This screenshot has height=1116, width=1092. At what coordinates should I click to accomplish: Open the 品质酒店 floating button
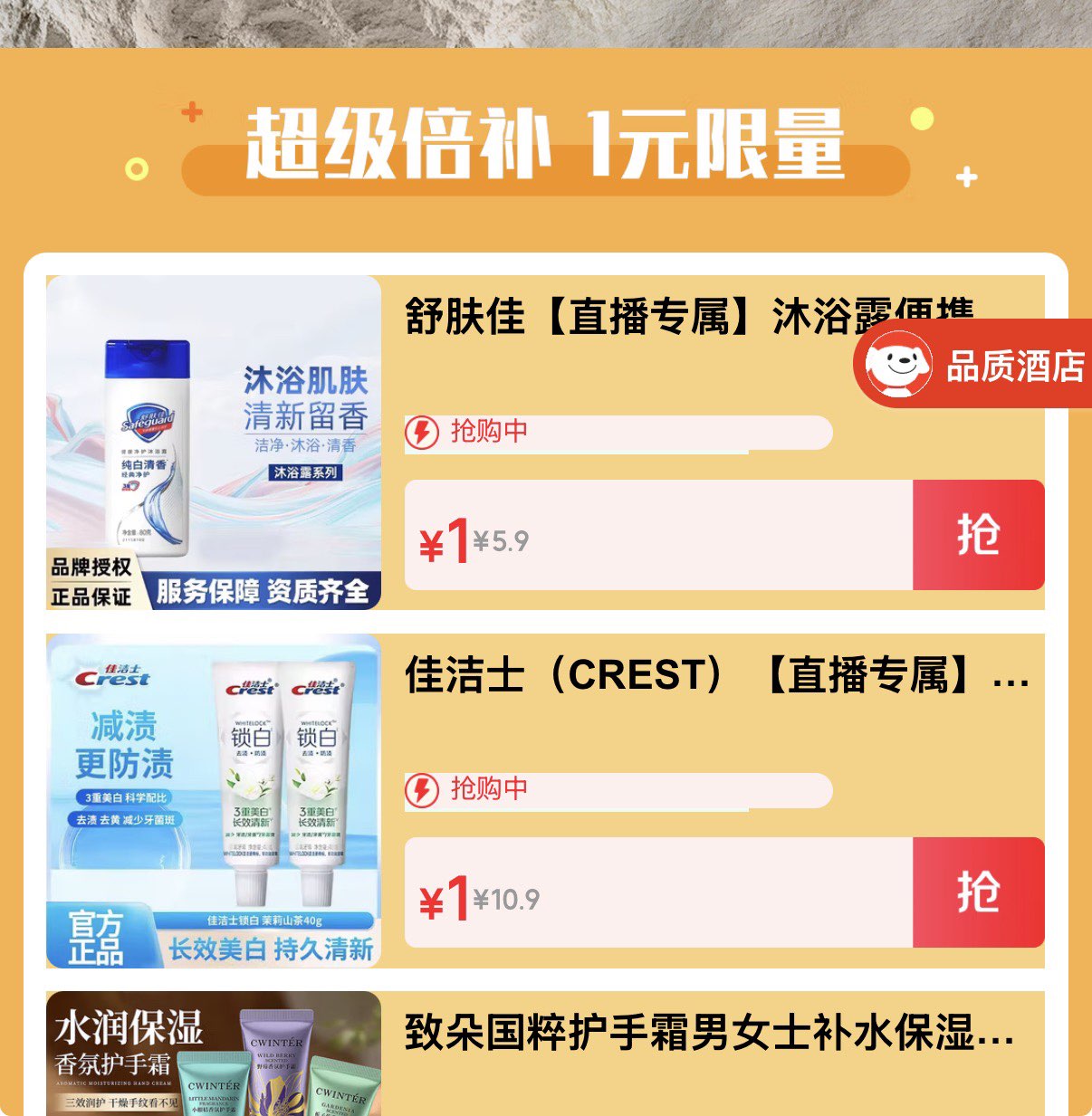click(x=972, y=364)
